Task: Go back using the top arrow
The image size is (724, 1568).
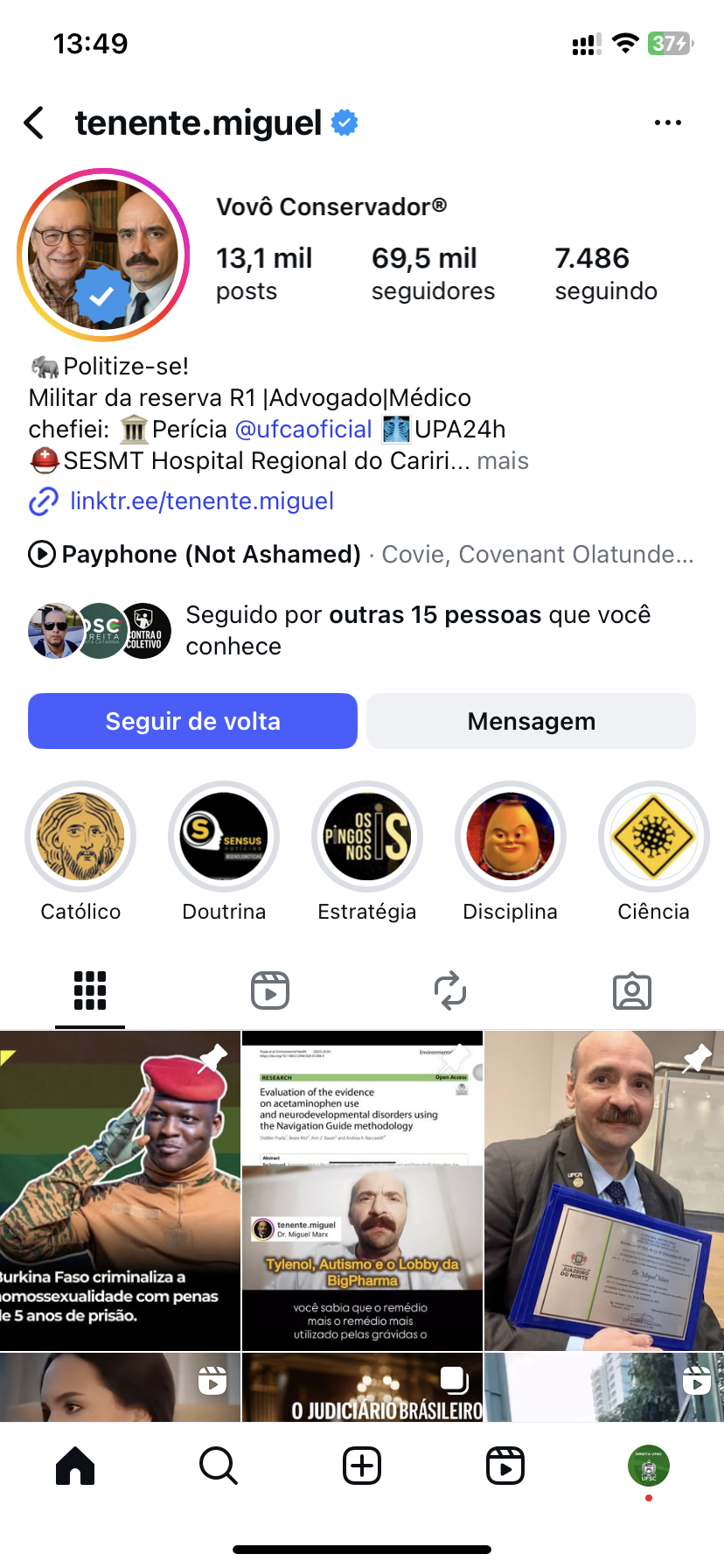Action: (x=35, y=123)
